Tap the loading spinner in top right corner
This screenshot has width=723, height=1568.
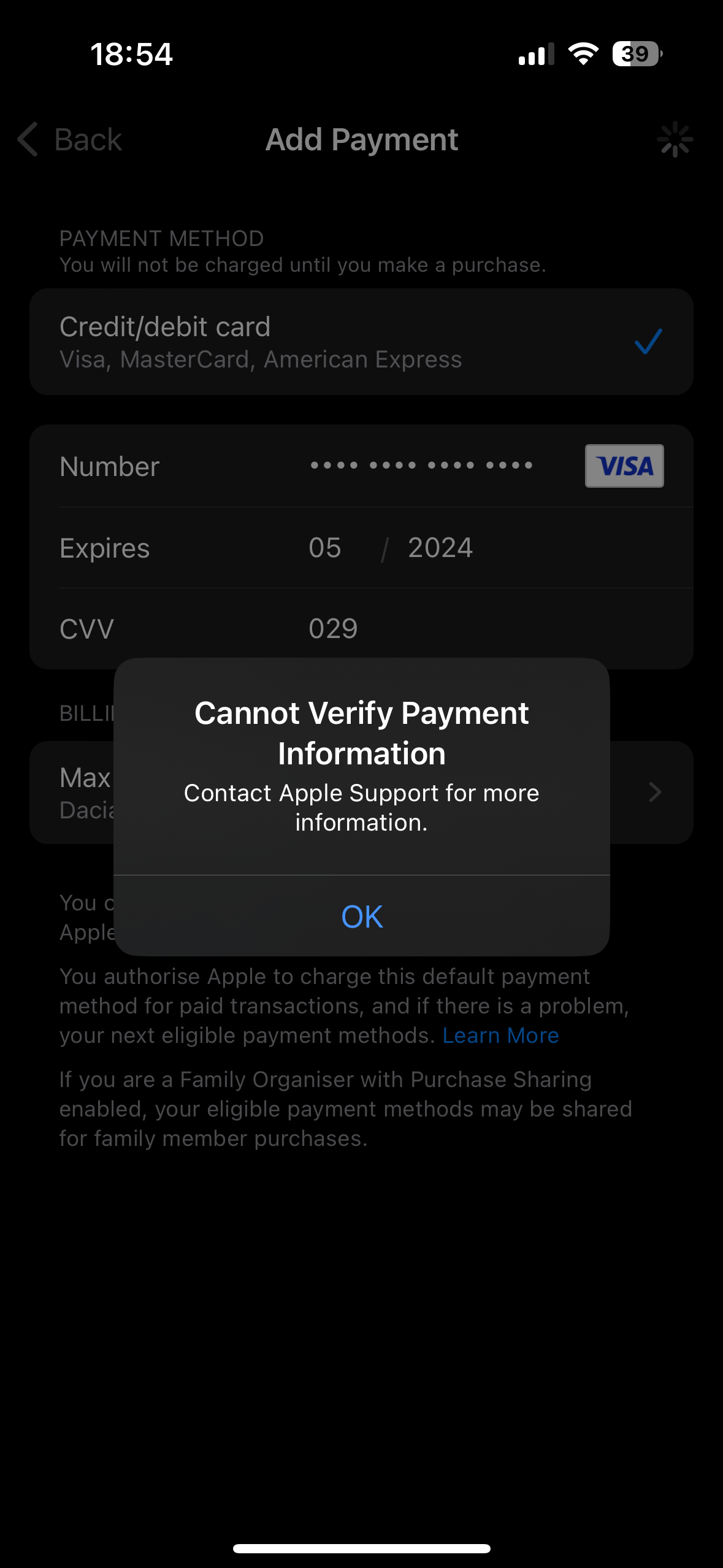point(675,139)
